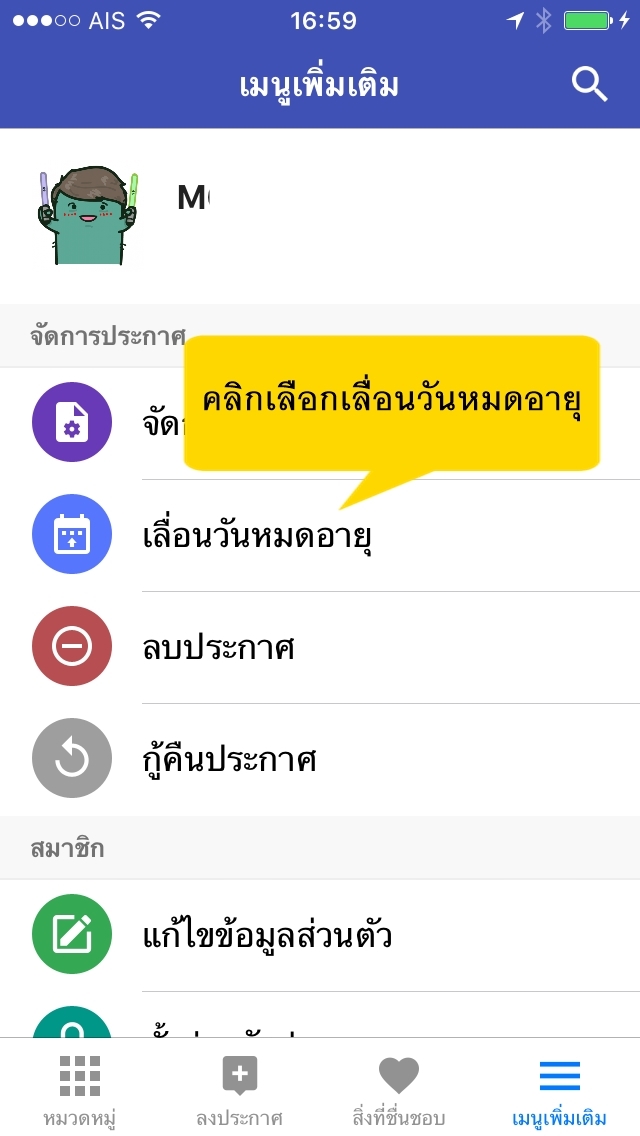The height and width of the screenshot is (1136, 640).
Task: Go to the สิ่งที่ชื่นชอบ tab
Action: (399, 1088)
